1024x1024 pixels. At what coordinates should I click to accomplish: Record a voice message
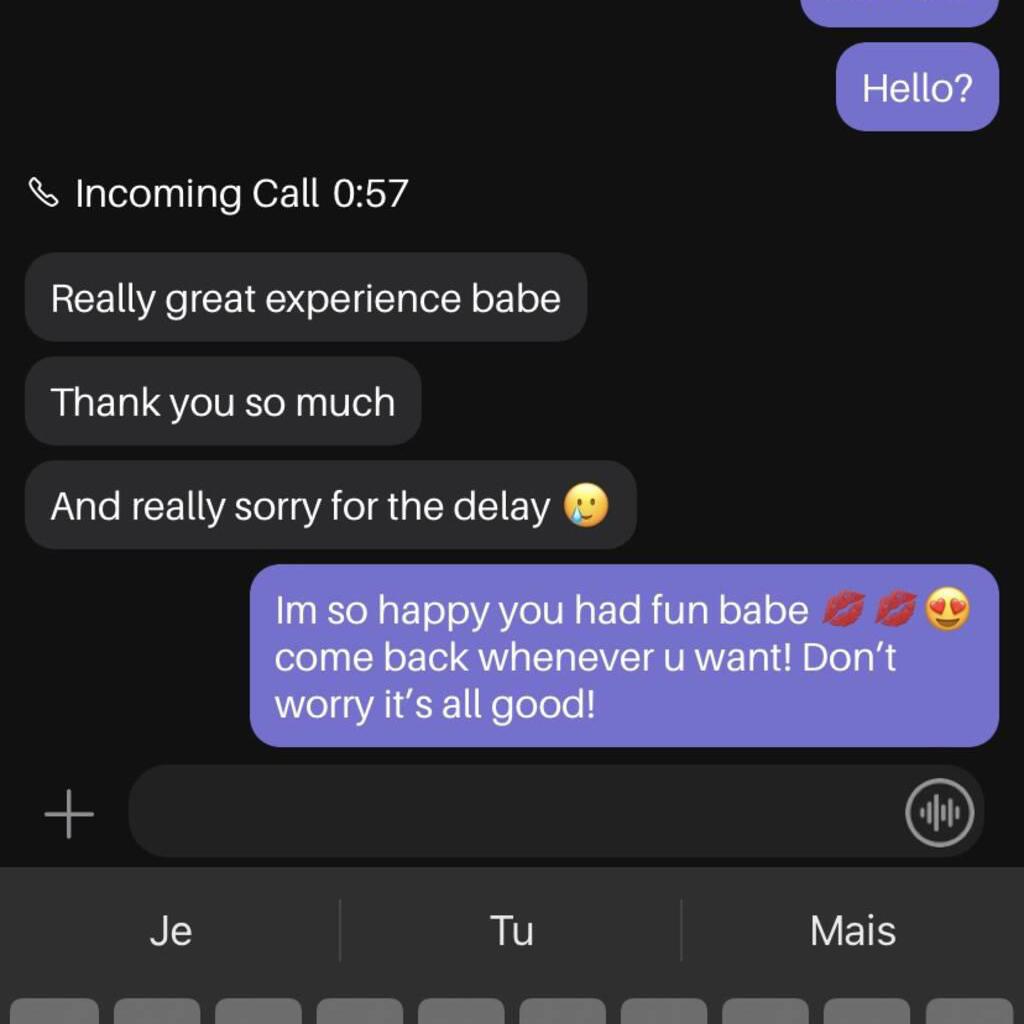pos(939,812)
